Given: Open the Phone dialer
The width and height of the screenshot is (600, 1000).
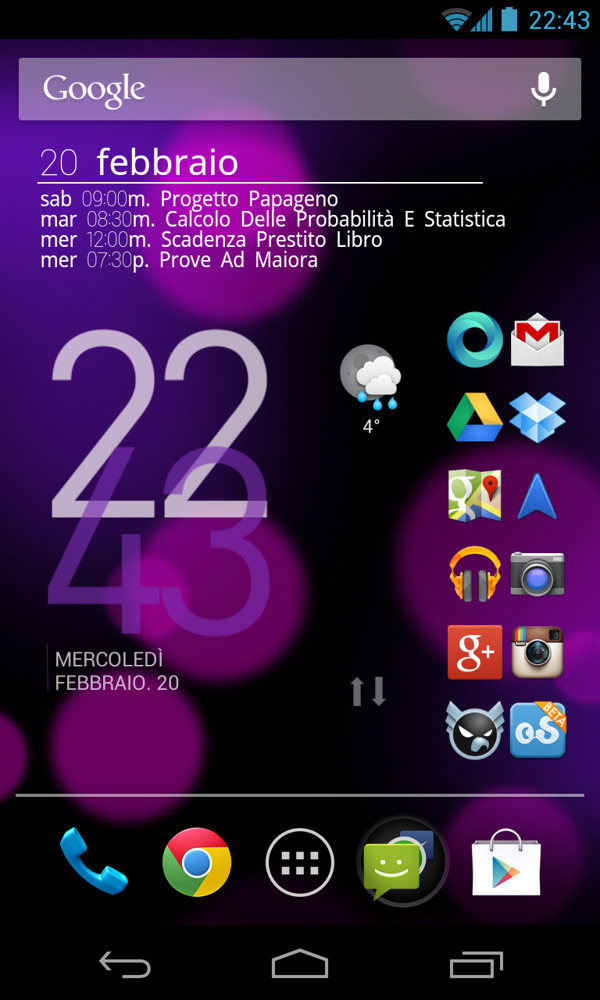Looking at the screenshot, I should 93,861.
